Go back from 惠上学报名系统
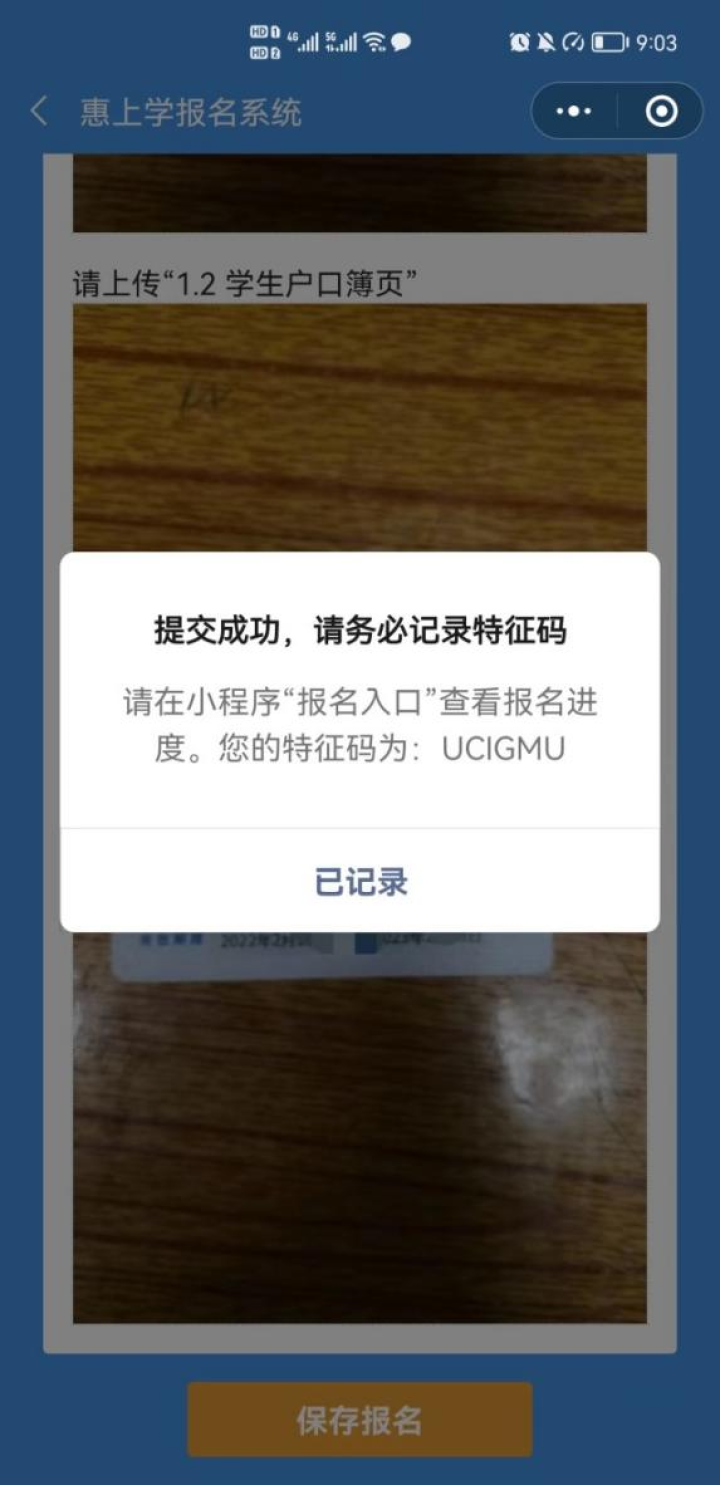 (x=39, y=111)
